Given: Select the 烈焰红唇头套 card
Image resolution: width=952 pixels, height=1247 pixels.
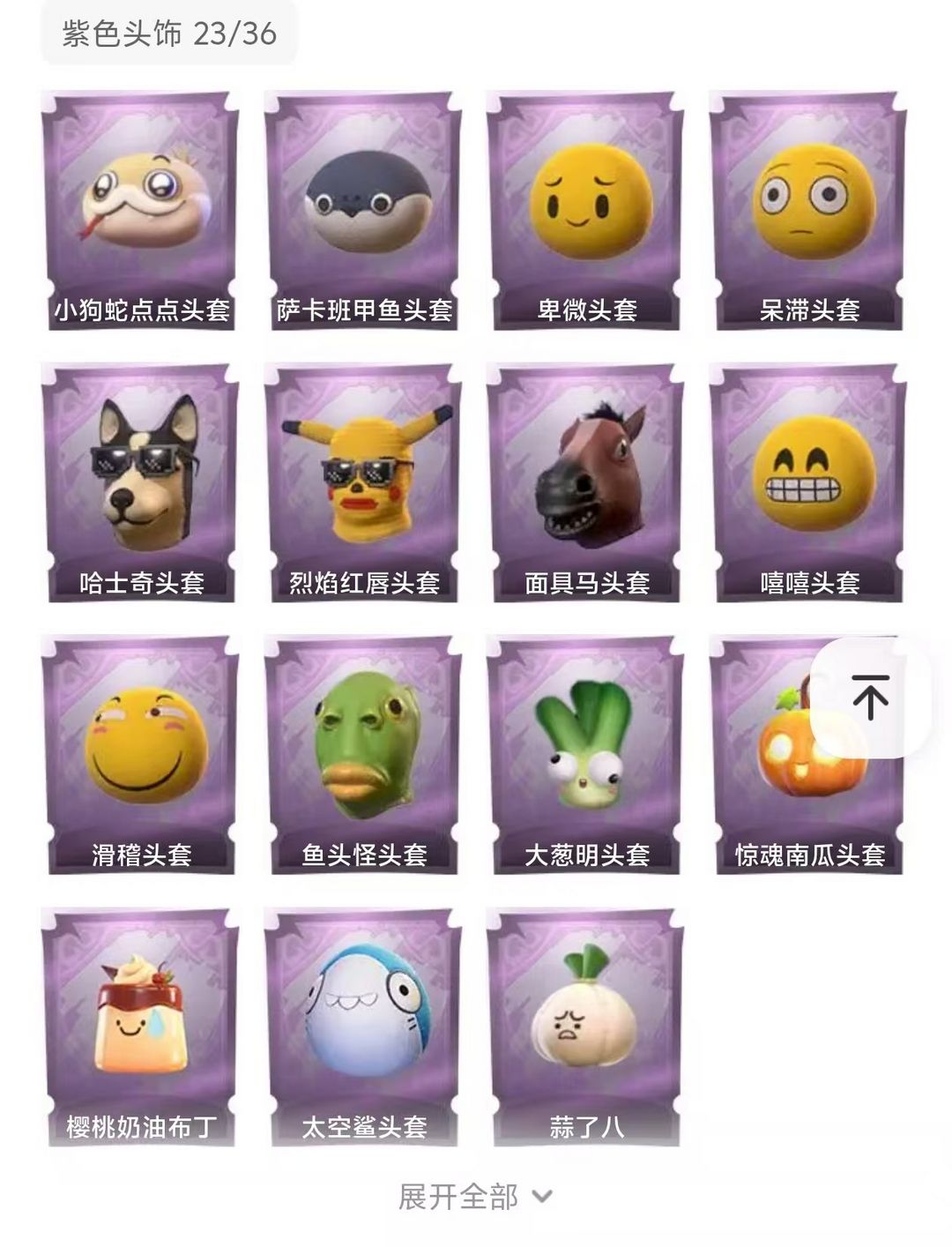Looking at the screenshot, I should [363, 483].
